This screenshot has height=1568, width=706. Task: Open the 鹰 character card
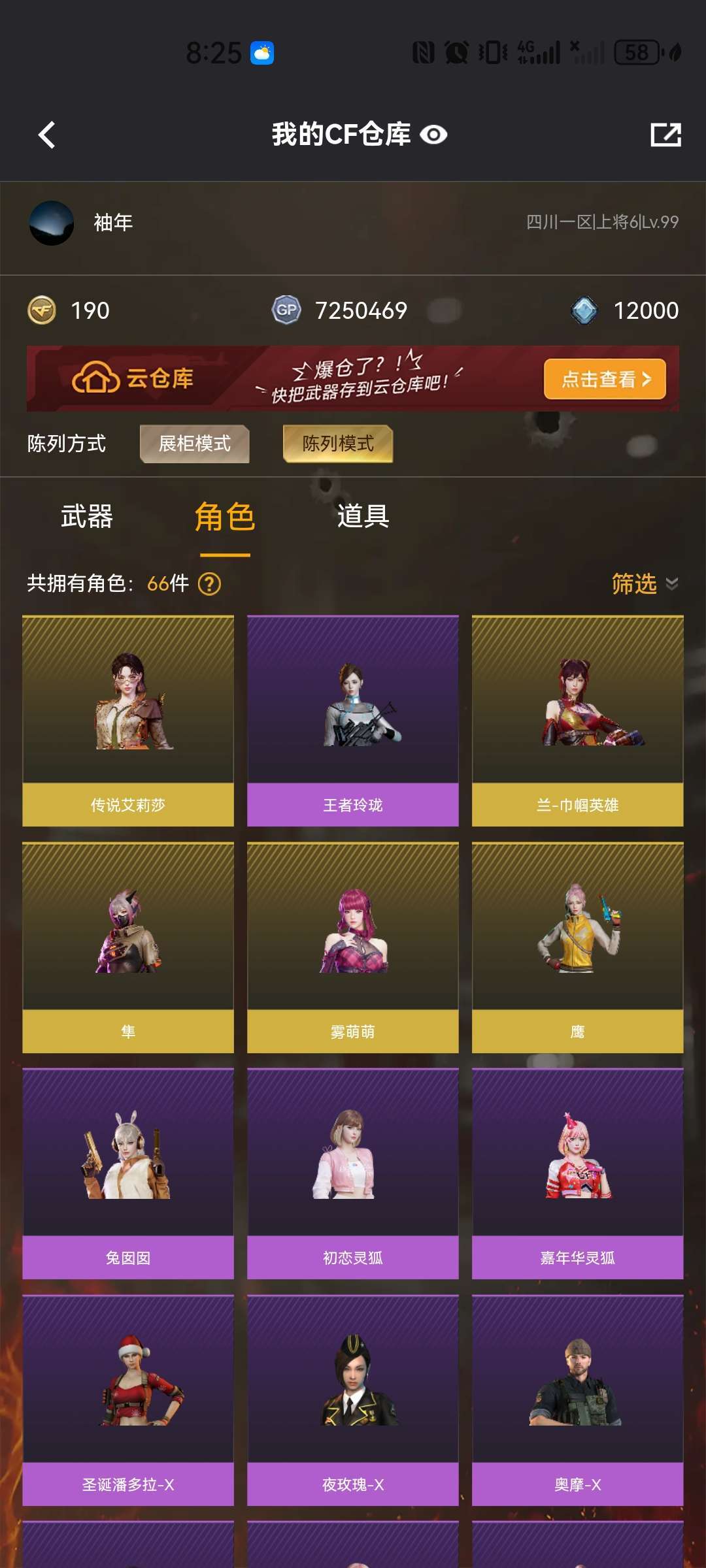[x=578, y=947]
